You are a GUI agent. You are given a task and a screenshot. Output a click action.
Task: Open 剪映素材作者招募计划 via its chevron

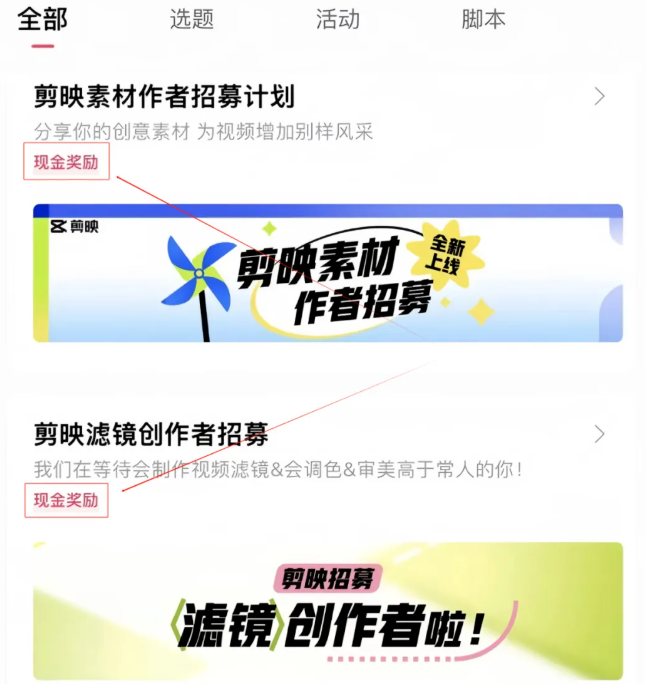[600, 96]
